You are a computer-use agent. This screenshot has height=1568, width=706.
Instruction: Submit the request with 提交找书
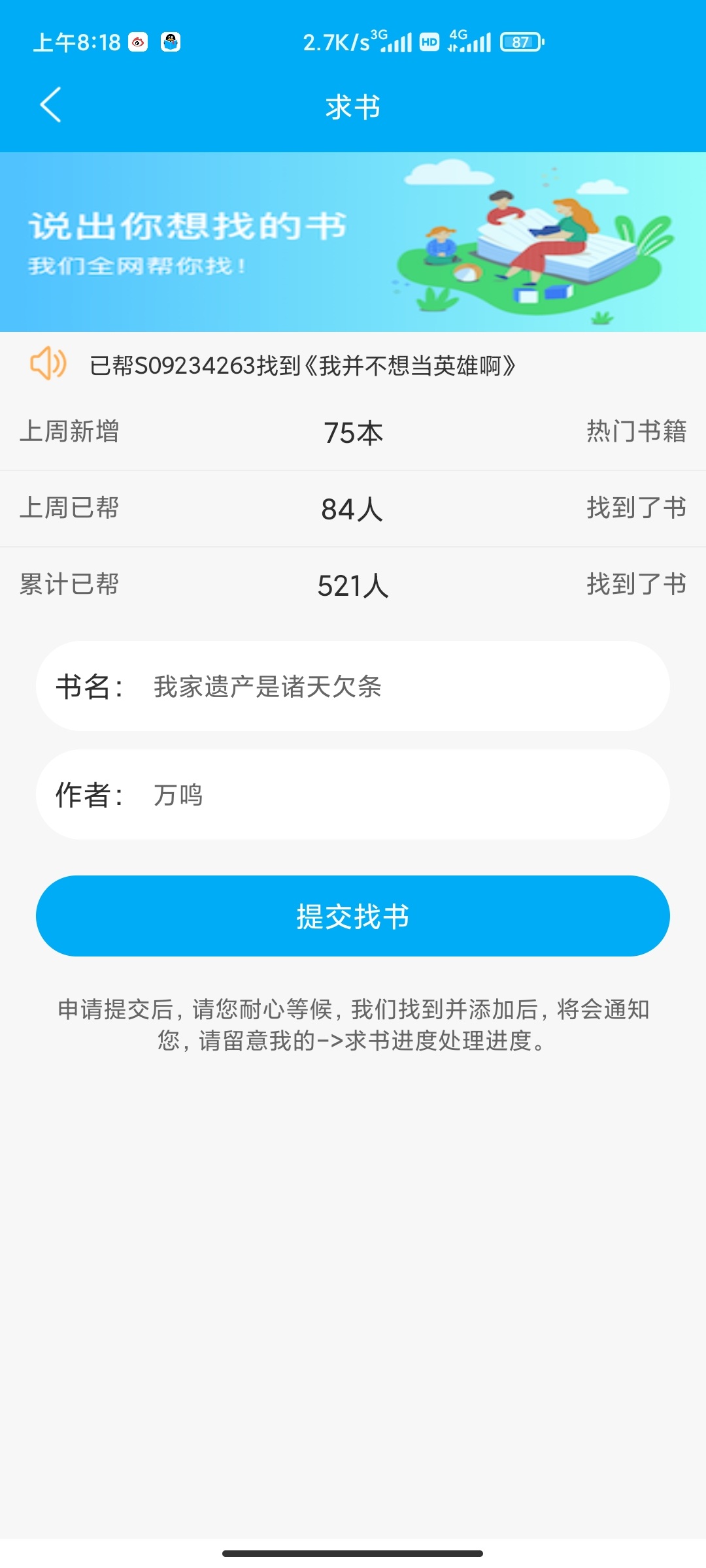coord(353,916)
